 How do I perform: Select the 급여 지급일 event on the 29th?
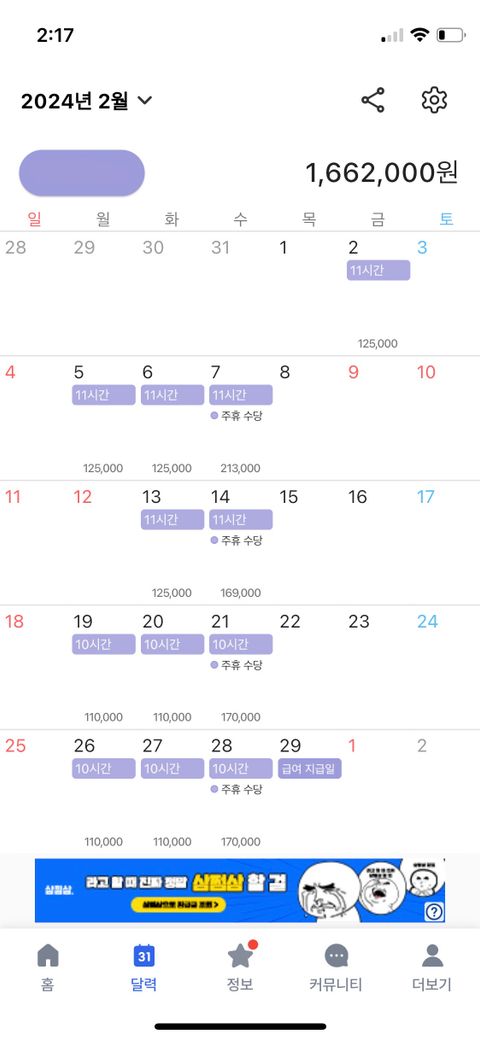click(310, 768)
